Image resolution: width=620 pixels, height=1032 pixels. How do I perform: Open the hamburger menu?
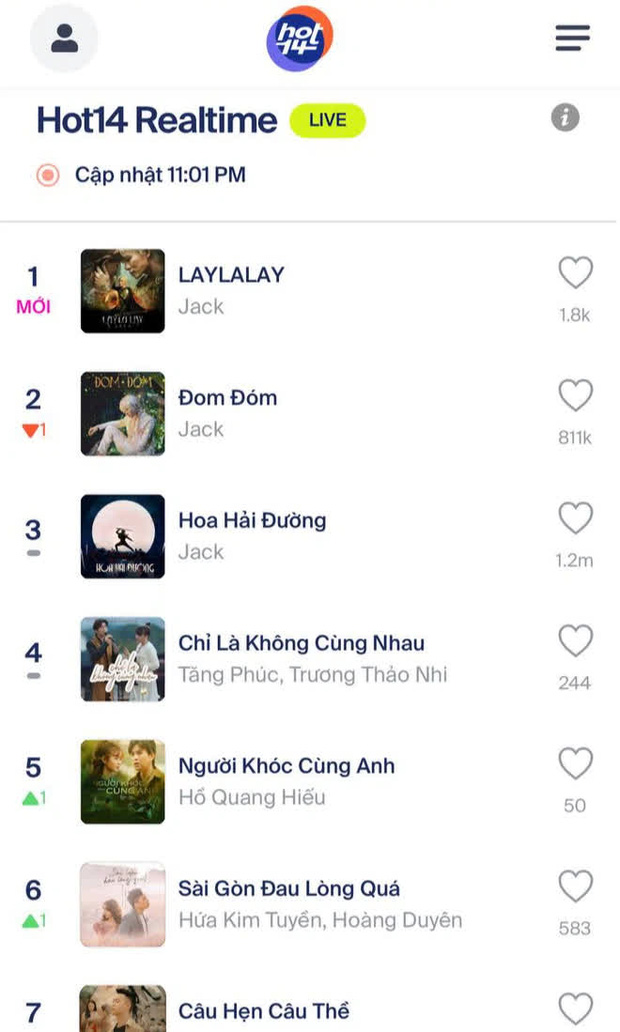pyautogui.click(x=573, y=39)
